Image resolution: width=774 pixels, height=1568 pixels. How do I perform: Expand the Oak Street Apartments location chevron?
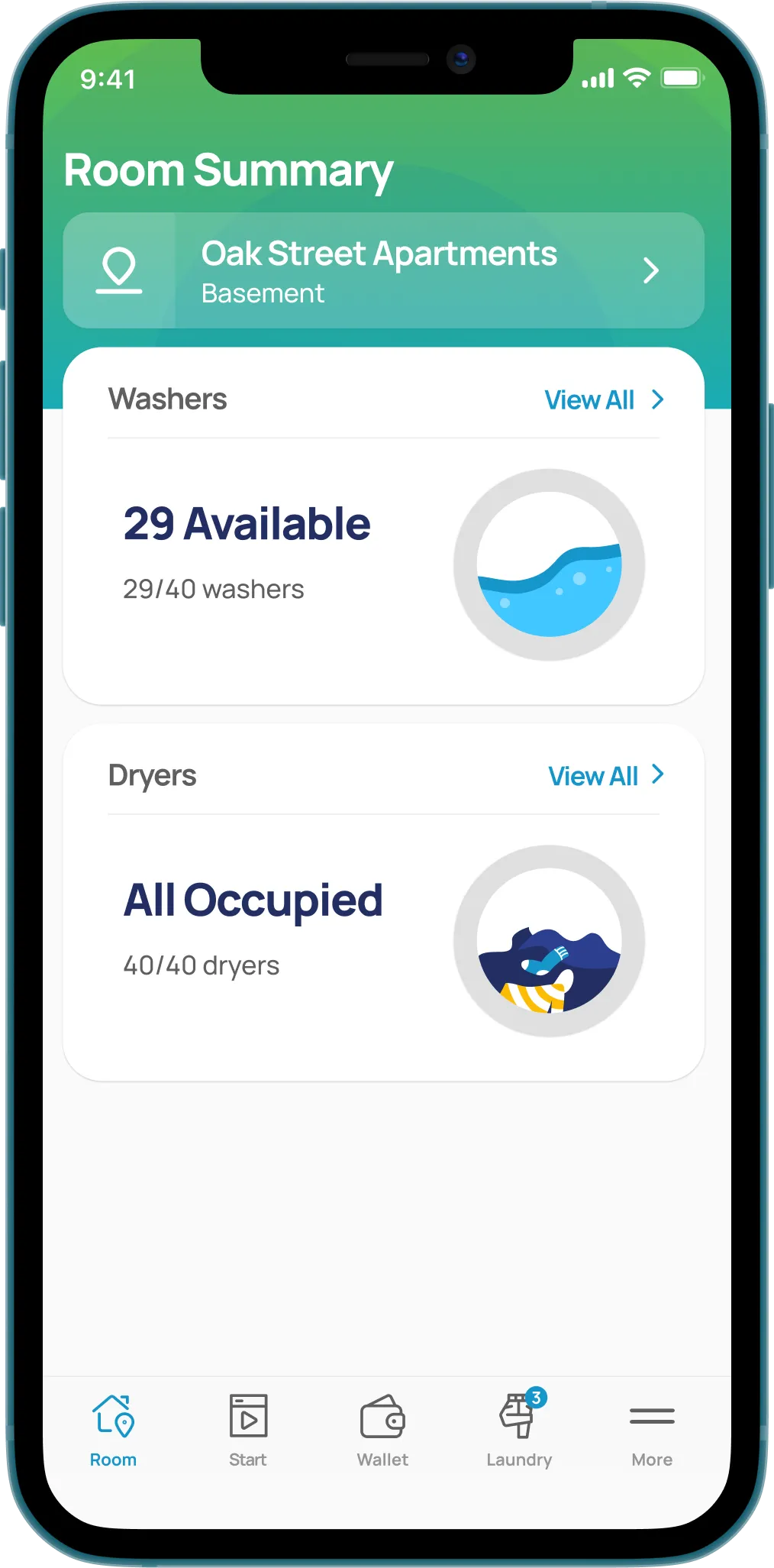(650, 271)
